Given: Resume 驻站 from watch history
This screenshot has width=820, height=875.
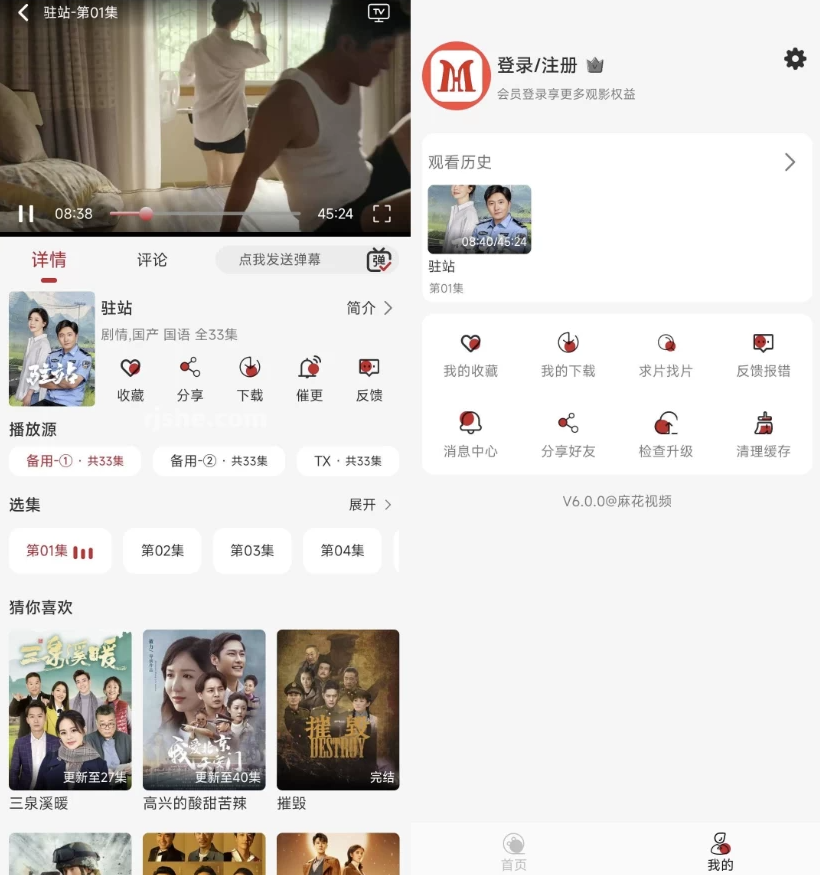Looking at the screenshot, I should coord(479,220).
